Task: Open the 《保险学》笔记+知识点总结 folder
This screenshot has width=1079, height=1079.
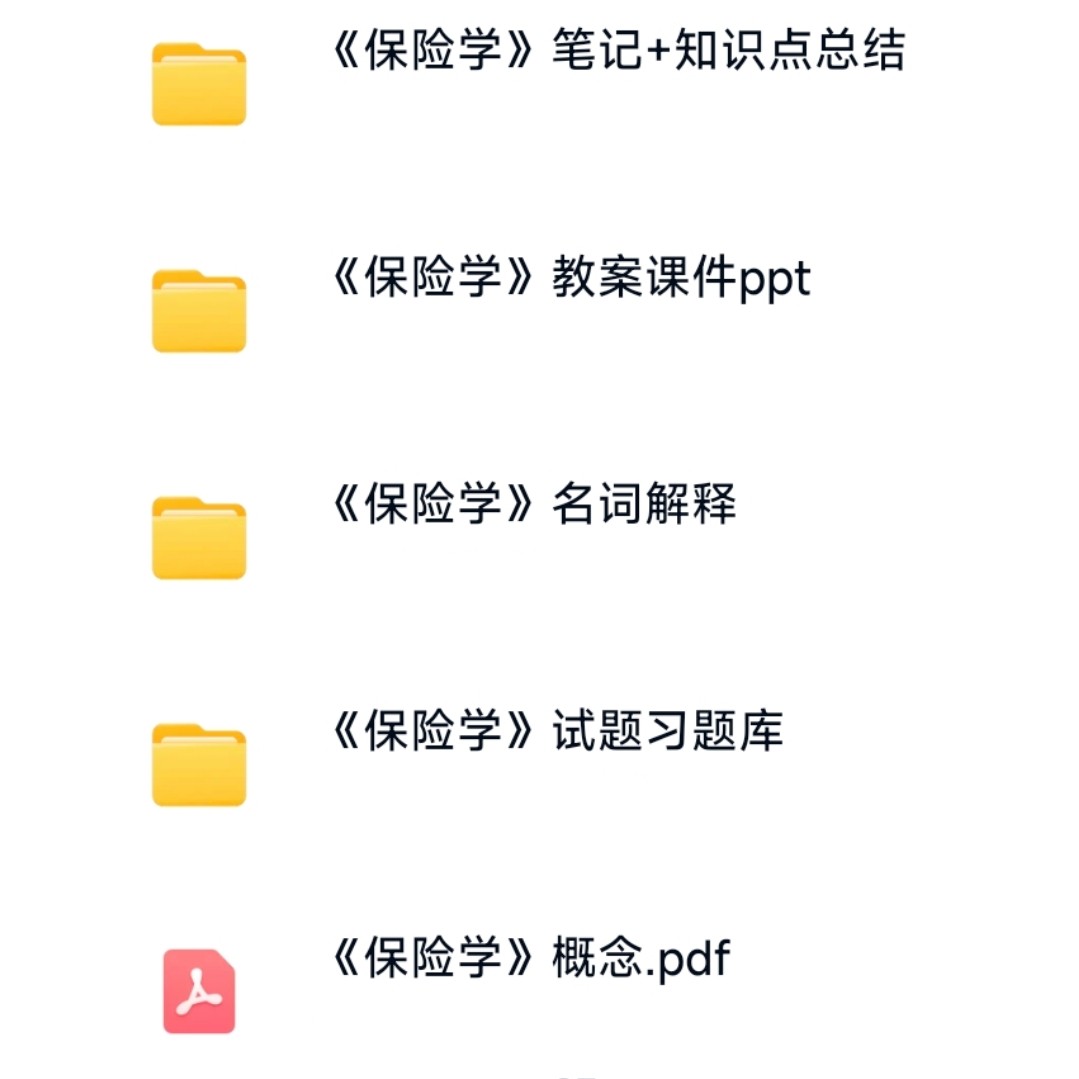Action: coord(617,52)
